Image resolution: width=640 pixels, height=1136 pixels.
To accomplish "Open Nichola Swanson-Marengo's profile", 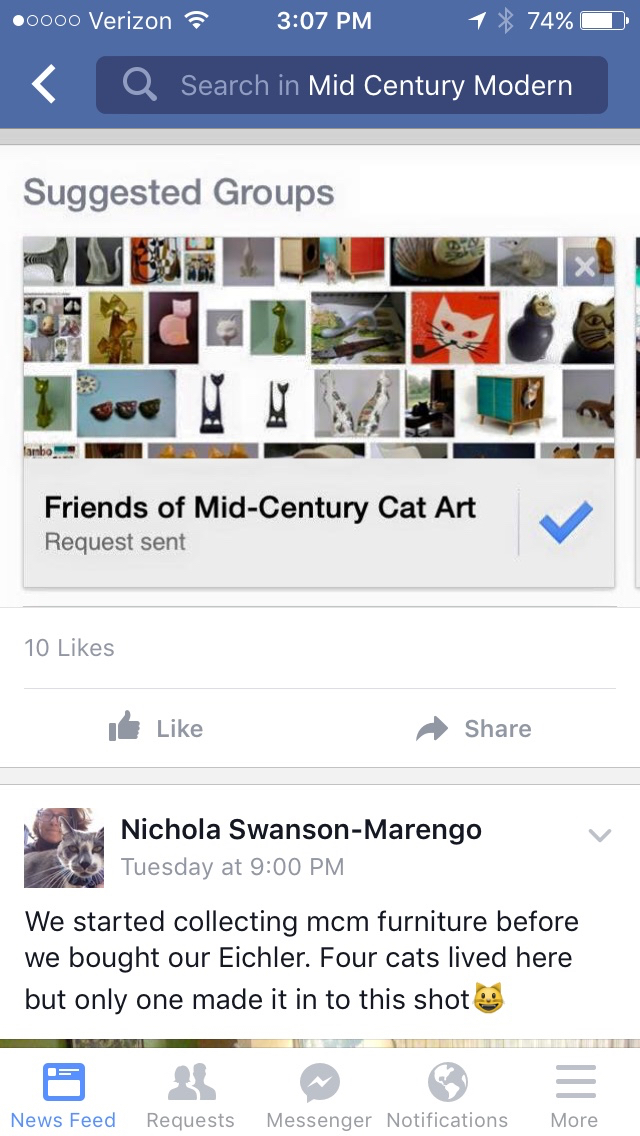I will tap(301, 829).
